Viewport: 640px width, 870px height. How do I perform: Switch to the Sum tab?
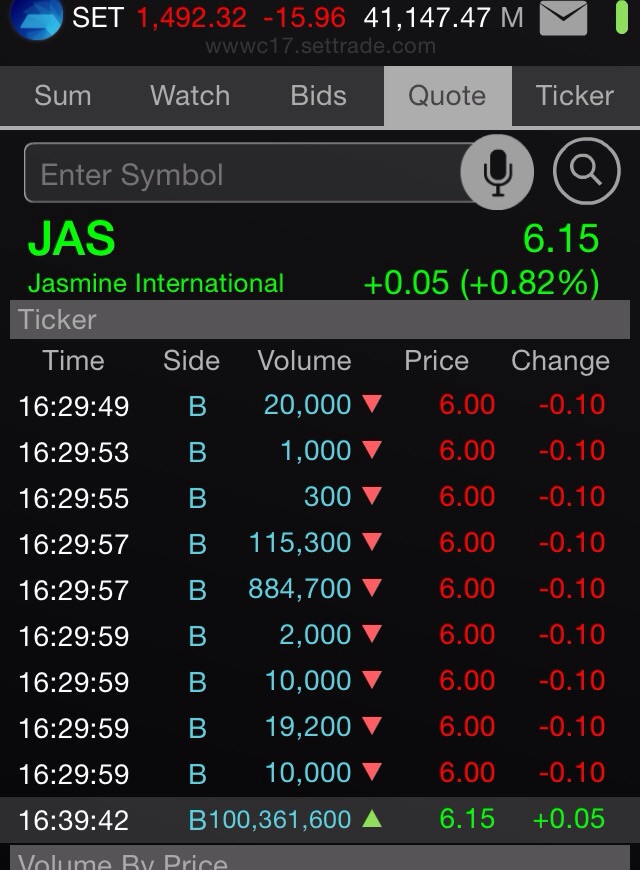(x=62, y=96)
